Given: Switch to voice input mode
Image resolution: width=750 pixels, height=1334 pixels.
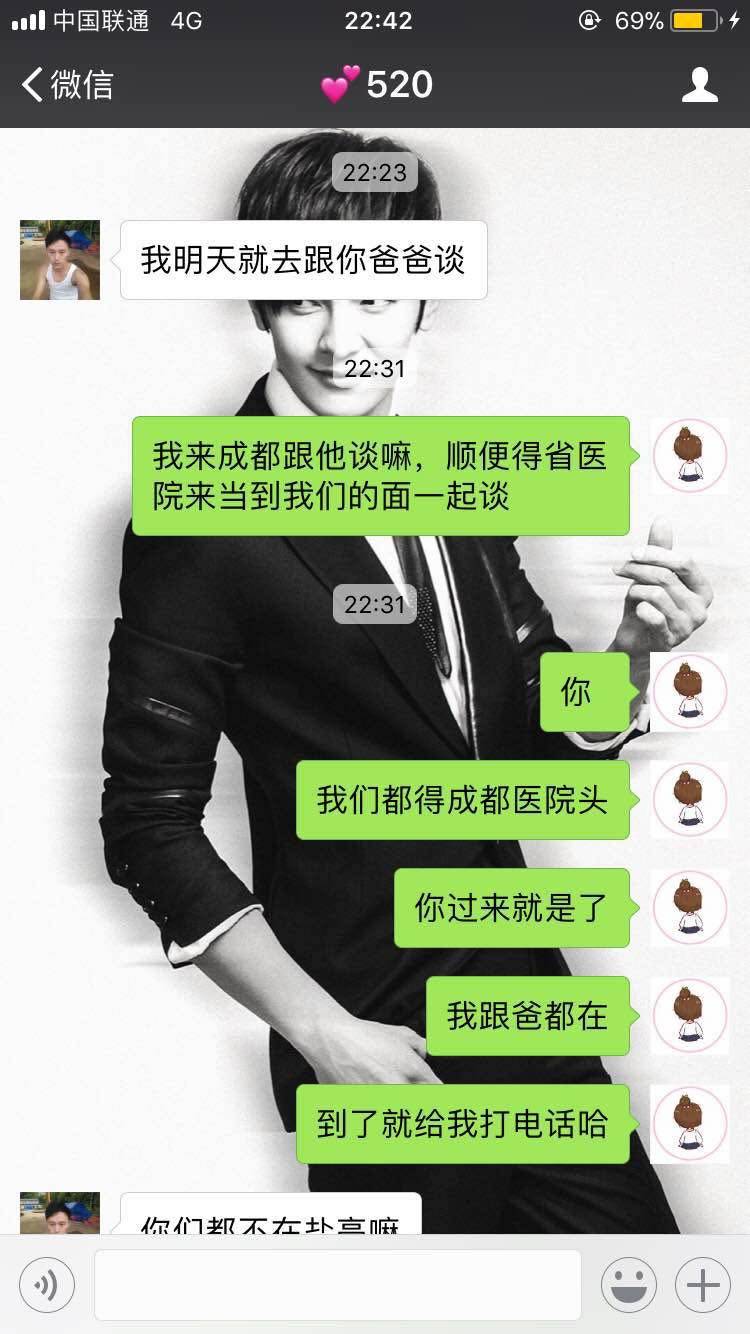Looking at the screenshot, I should tap(46, 1284).
